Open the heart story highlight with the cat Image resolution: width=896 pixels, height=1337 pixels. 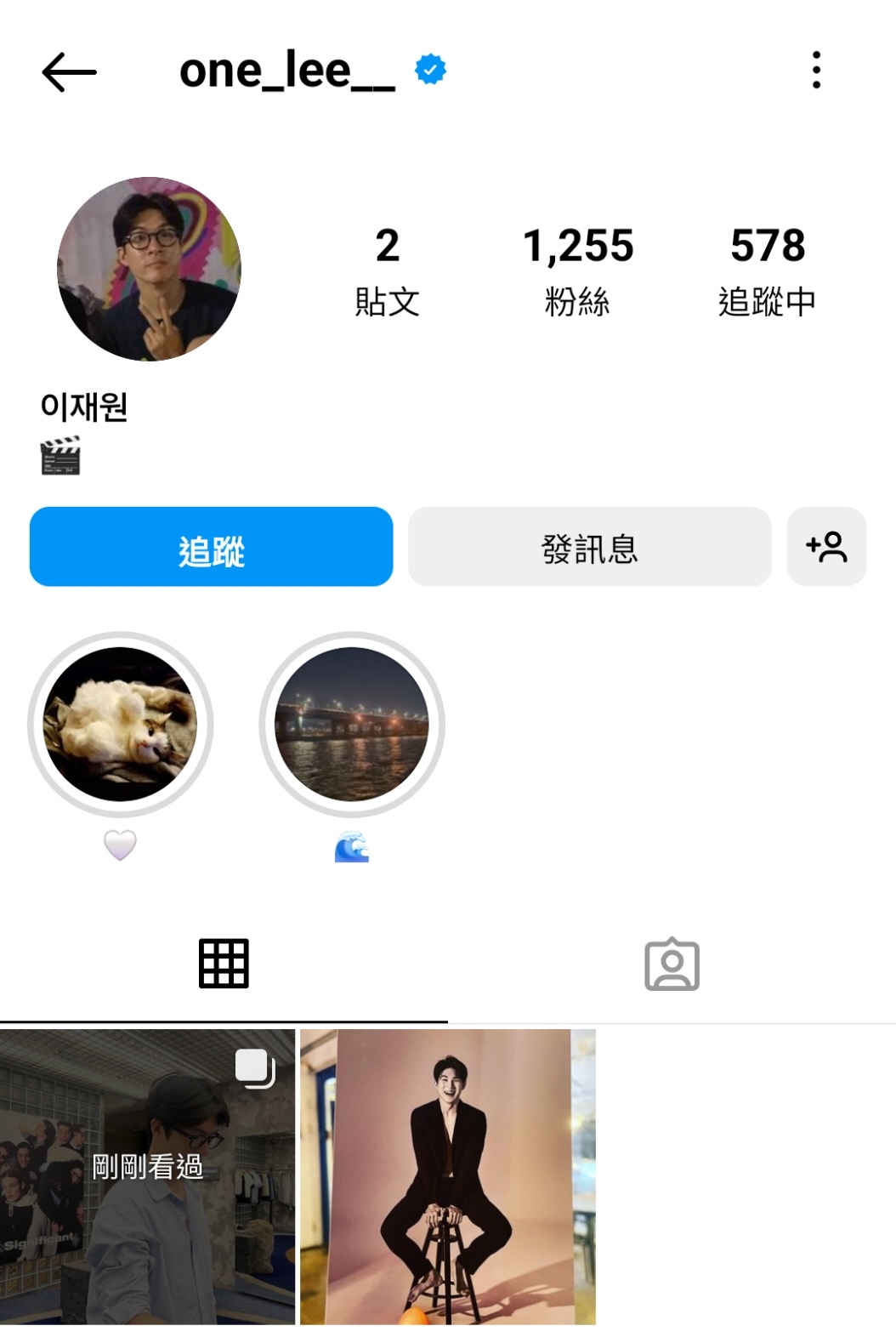click(x=120, y=725)
